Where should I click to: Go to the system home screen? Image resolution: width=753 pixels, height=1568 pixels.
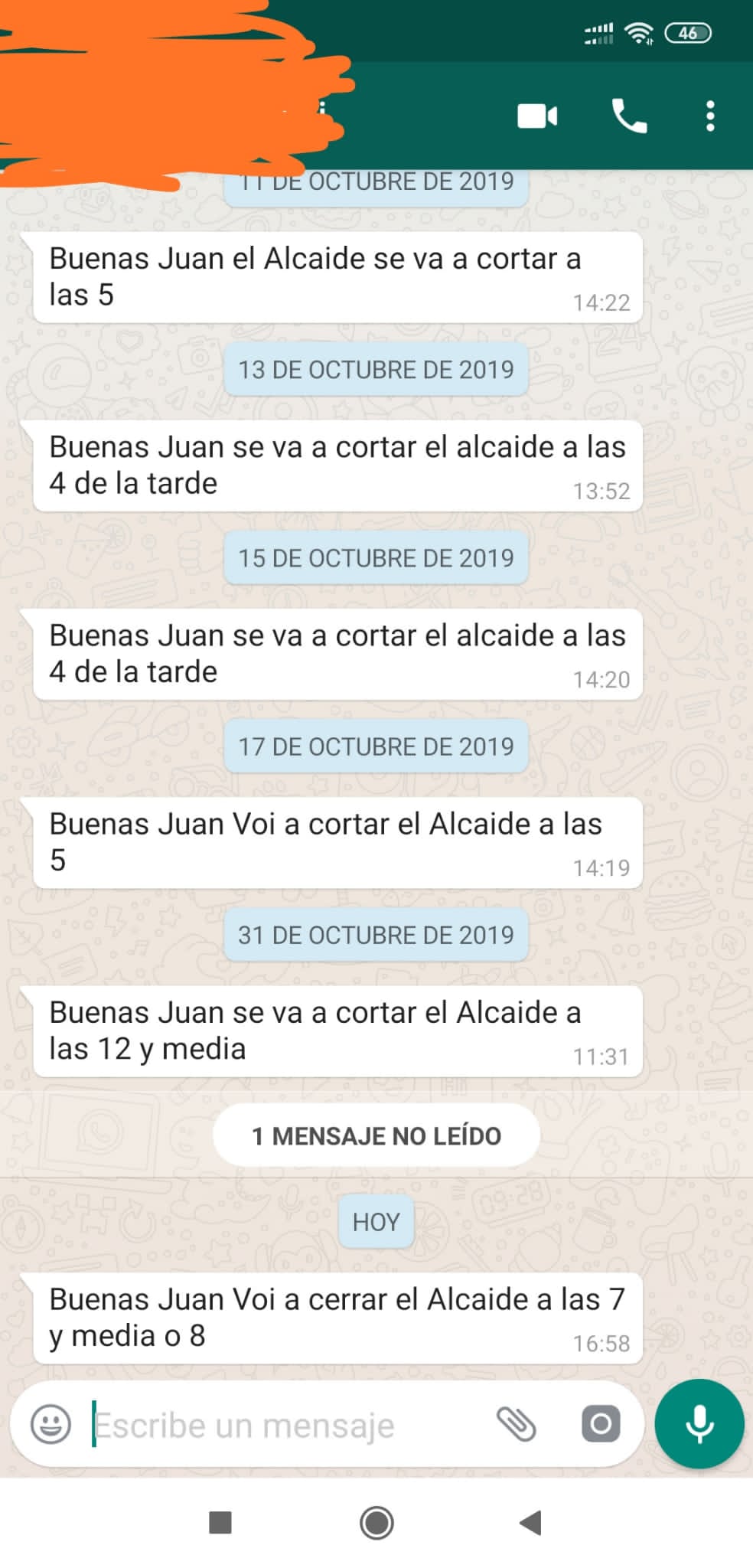[376, 1523]
